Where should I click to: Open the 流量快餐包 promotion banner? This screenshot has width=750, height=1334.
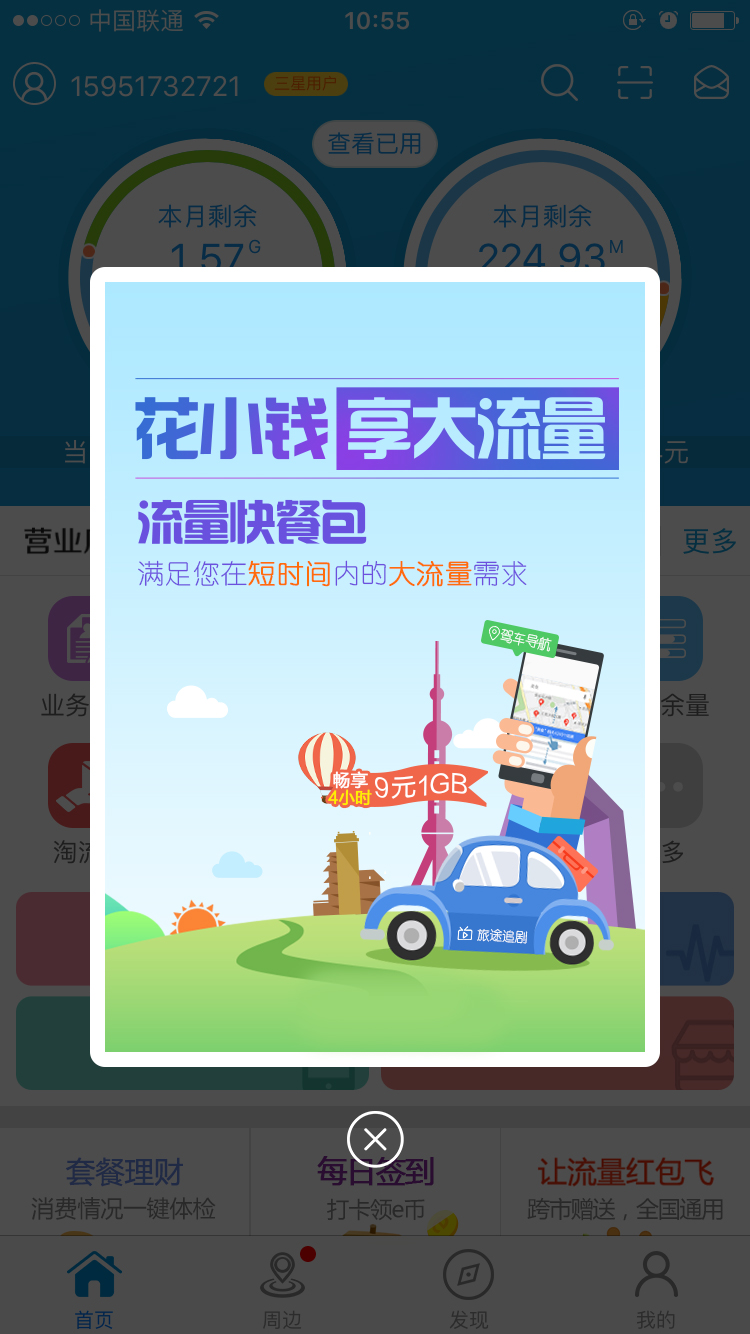[x=375, y=666]
